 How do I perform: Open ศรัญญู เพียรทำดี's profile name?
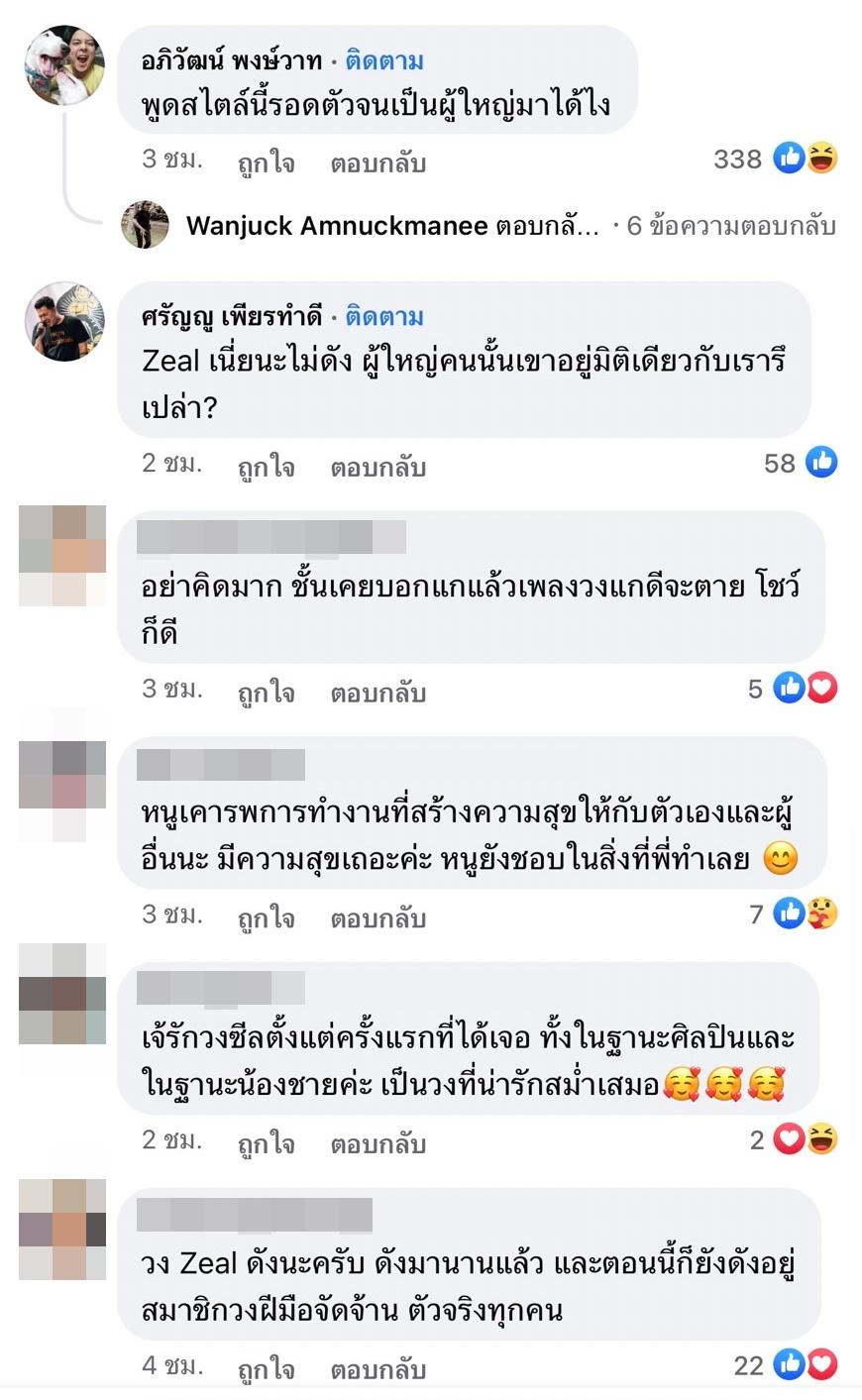tap(232, 317)
